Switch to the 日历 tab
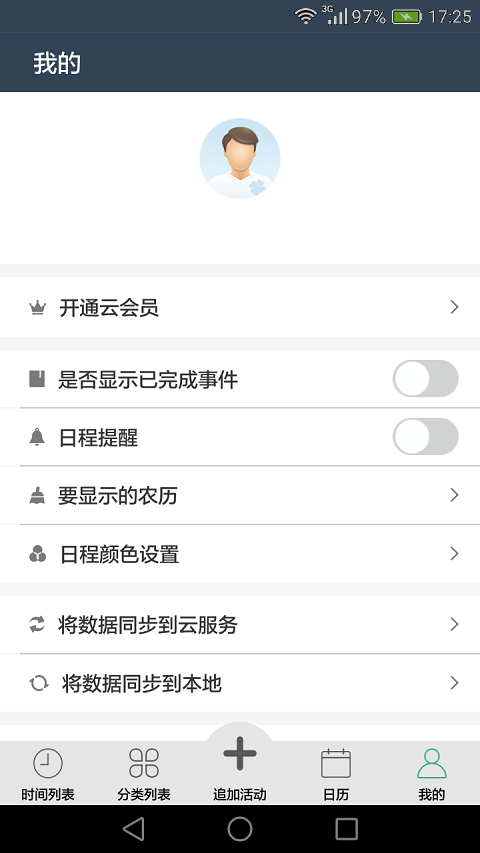480x853 pixels. click(x=336, y=774)
